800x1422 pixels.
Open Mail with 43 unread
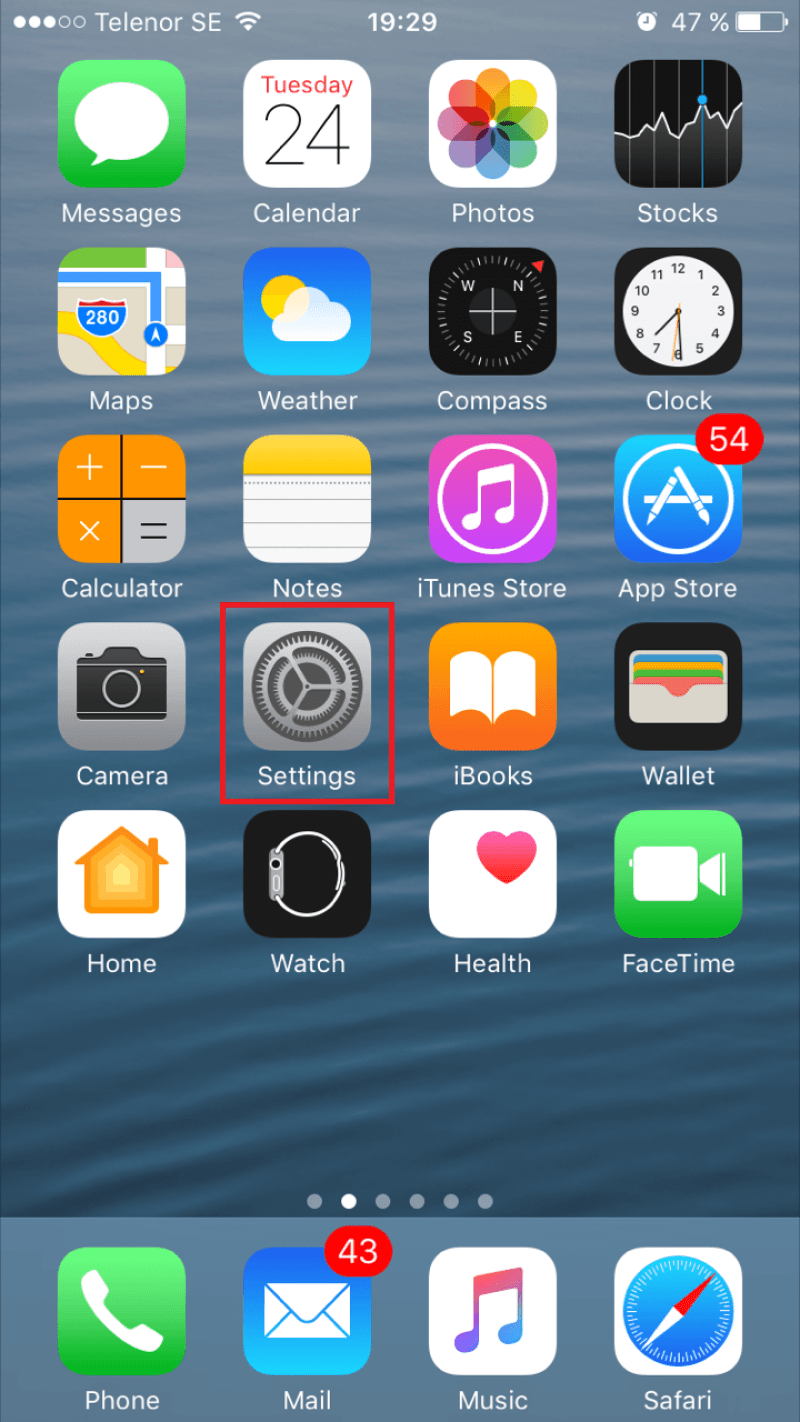[307, 1311]
